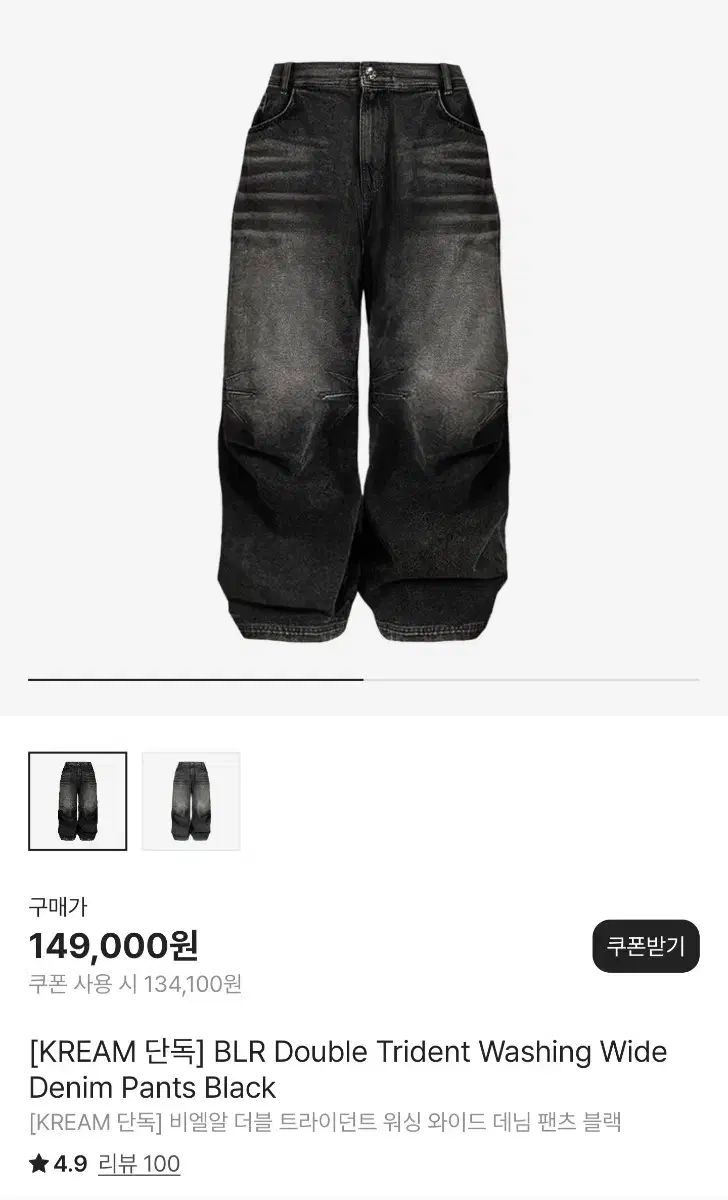The width and height of the screenshot is (728, 1200).
Task: Open the 리뷰 100 reviews link
Action: coord(140,1164)
